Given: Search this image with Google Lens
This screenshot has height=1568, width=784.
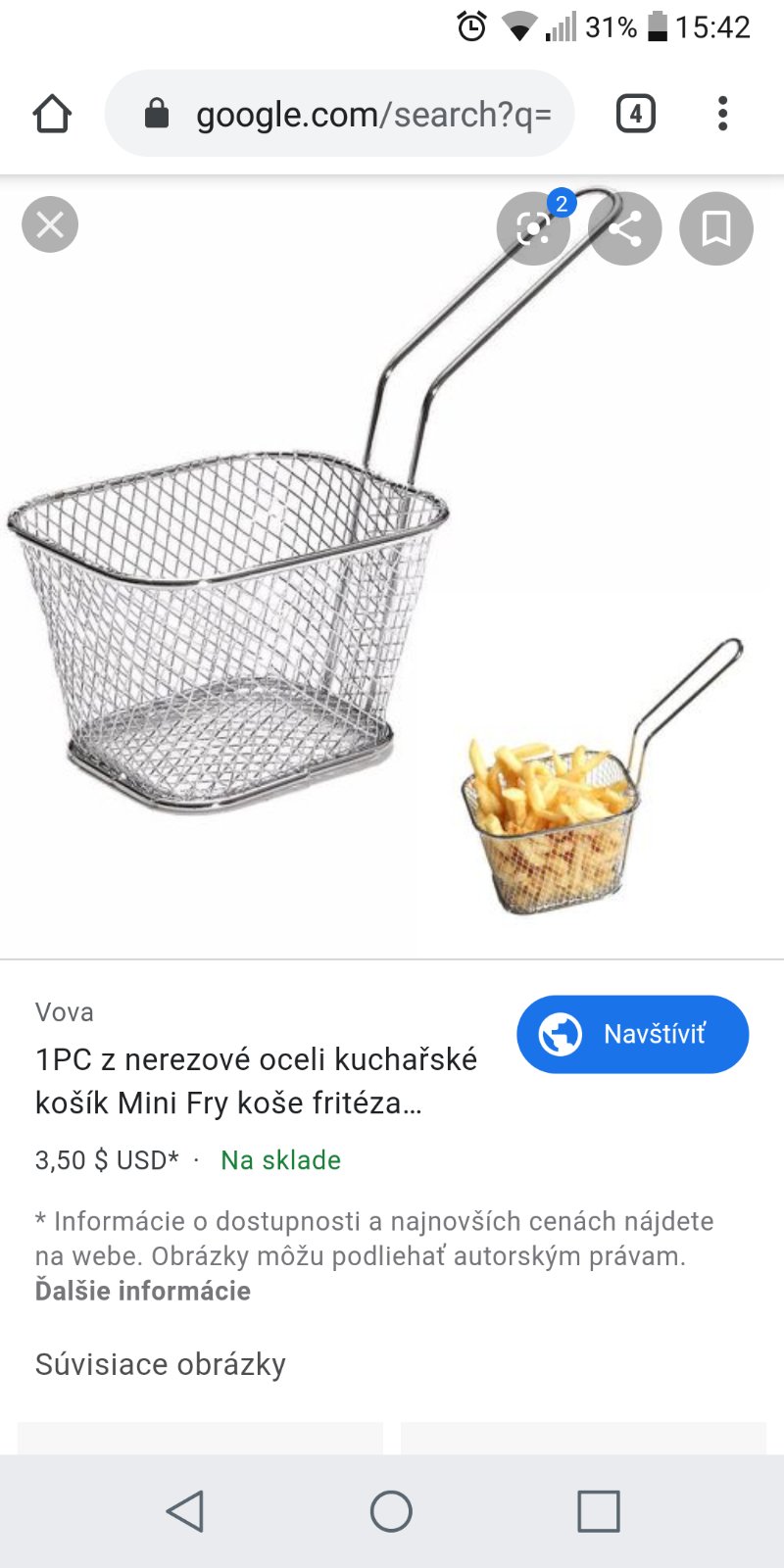Looking at the screenshot, I should (533, 228).
